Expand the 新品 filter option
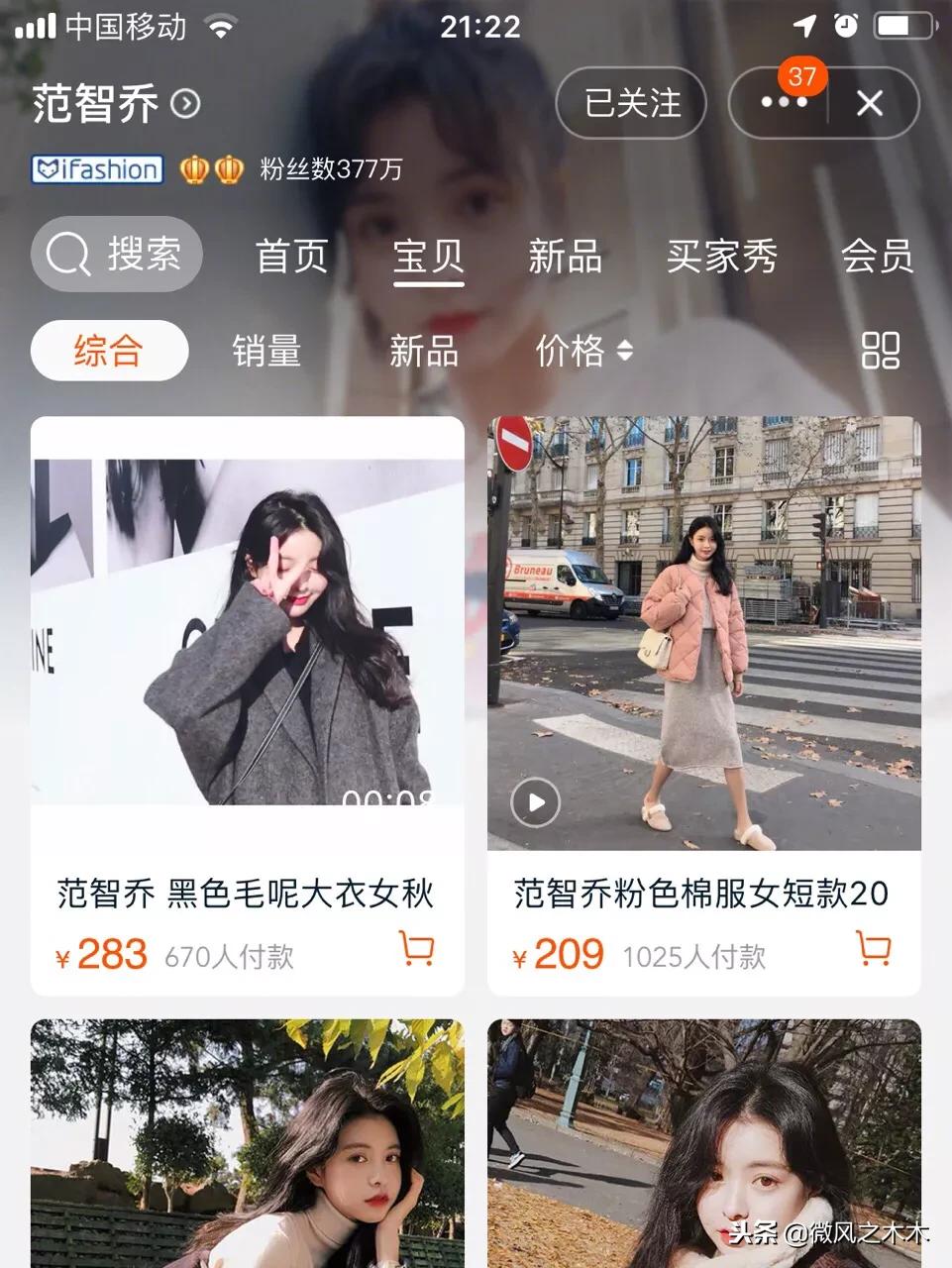Screen dimensions: 952x1268 tap(424, 350)
